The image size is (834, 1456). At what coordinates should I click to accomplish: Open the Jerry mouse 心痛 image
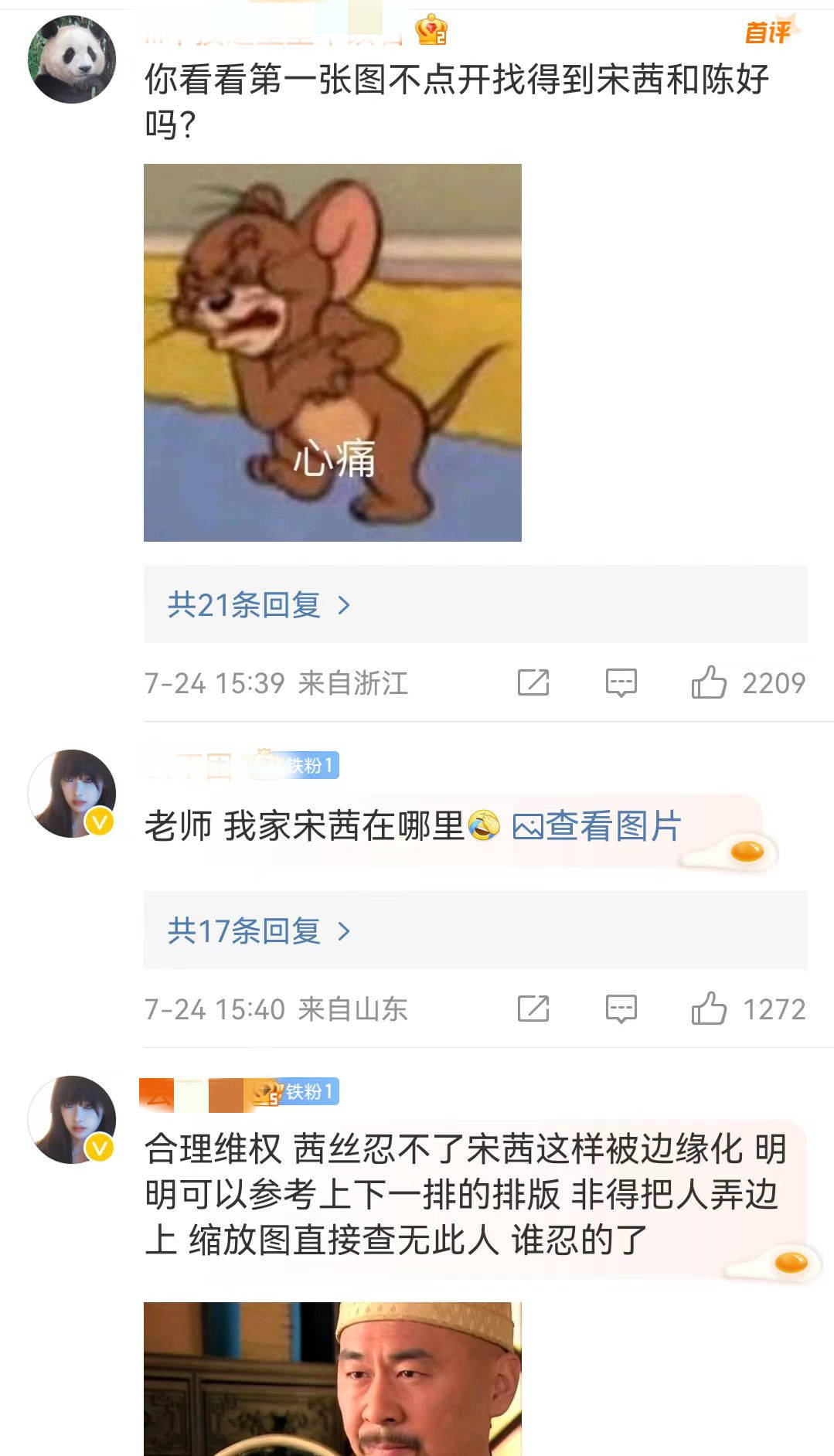332,352
